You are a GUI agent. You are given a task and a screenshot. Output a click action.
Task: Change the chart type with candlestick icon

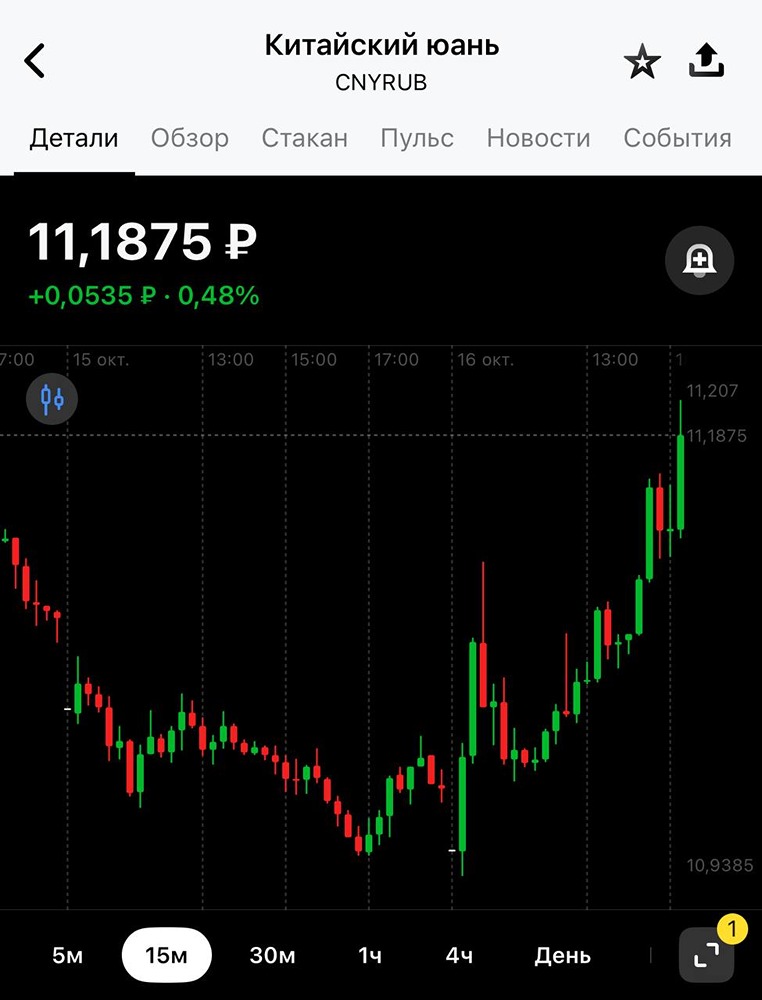52,400
